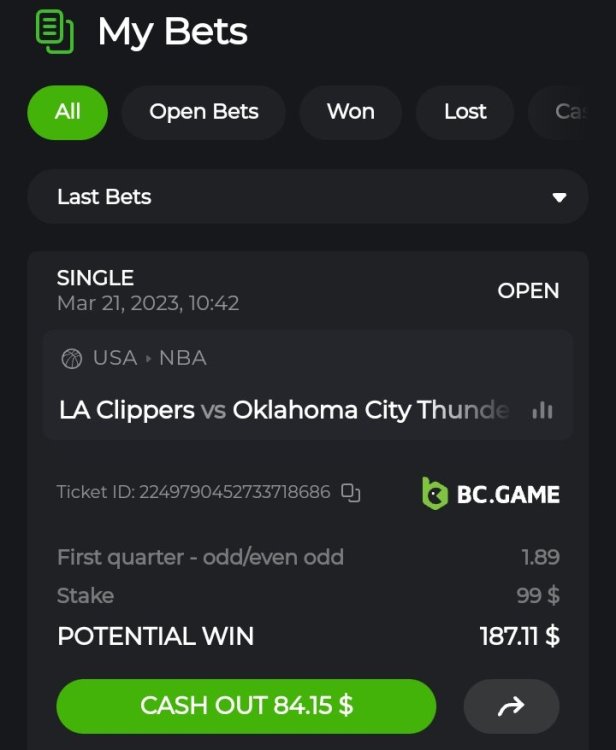Filter bets by Lost
The image size is (616, 750).
point(465,112)
